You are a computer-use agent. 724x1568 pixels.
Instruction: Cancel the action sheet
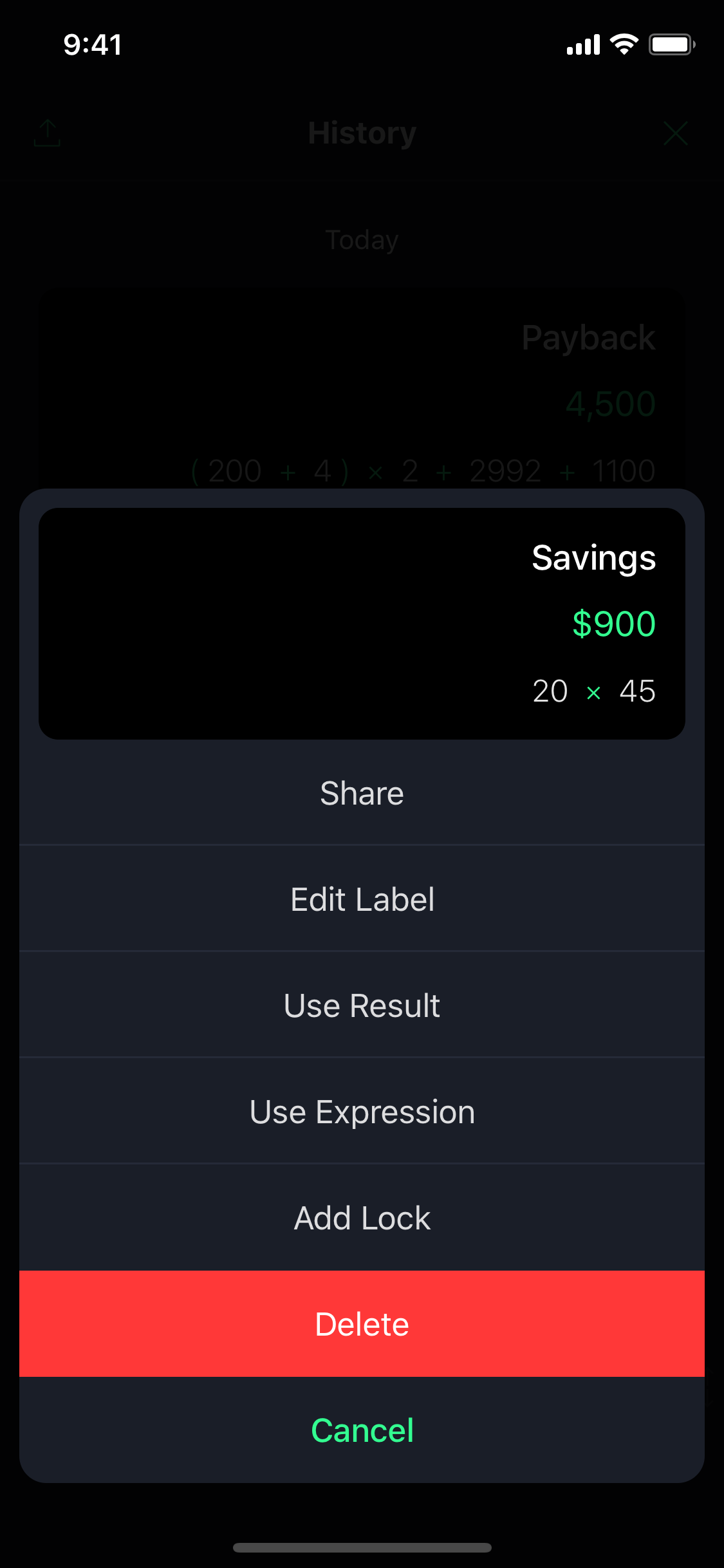[362, 1430]
